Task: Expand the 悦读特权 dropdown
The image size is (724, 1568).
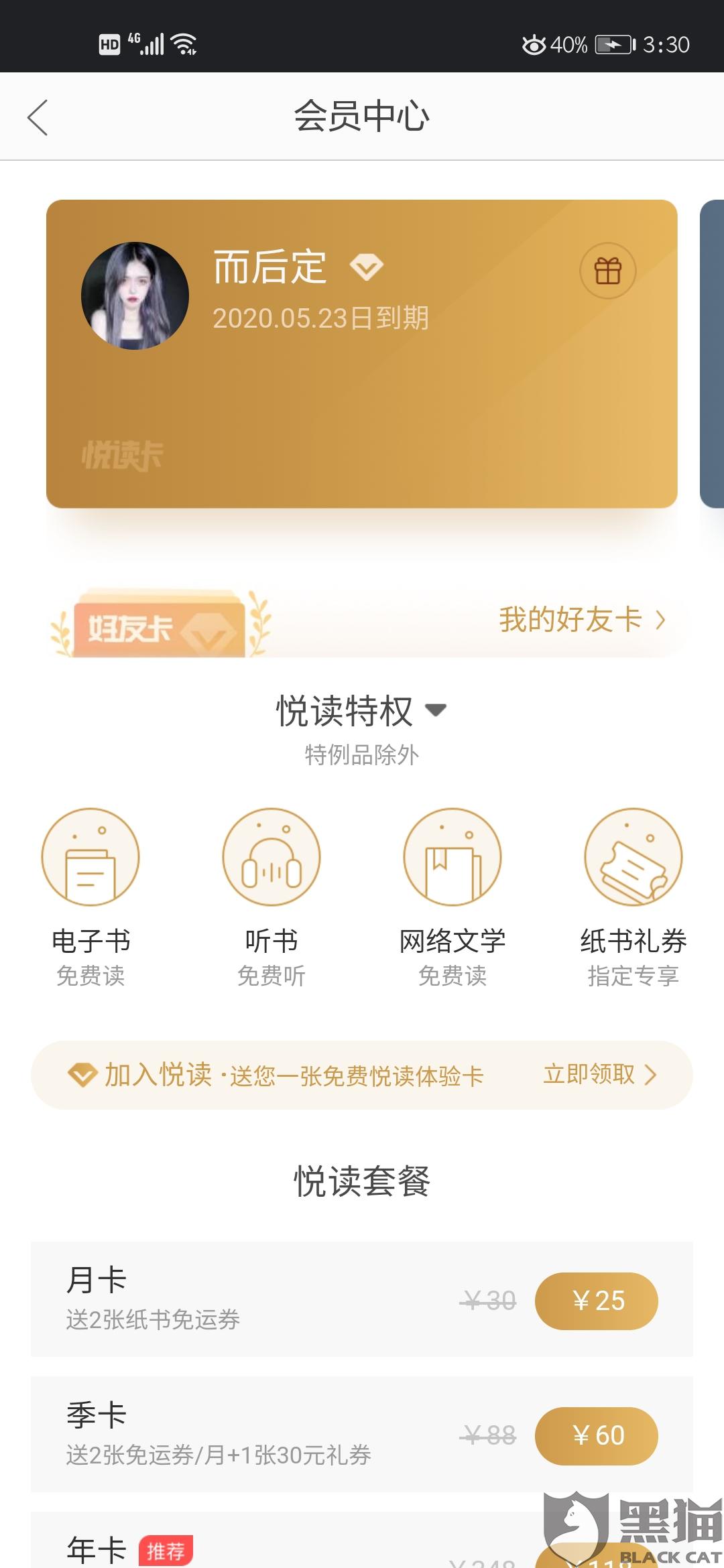Action: 436,712
